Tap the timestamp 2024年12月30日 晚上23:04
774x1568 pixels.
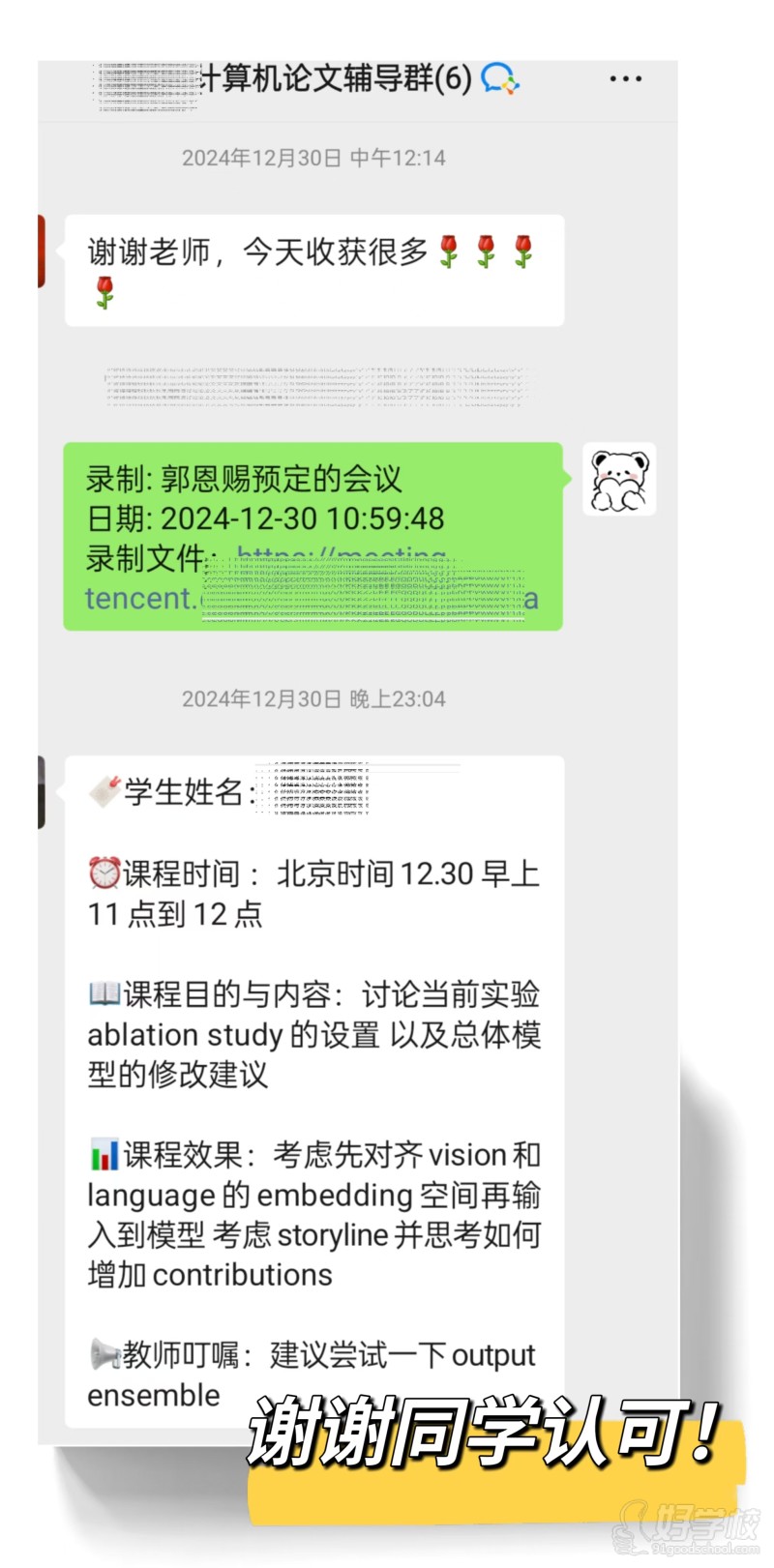[x=315, y=699]
